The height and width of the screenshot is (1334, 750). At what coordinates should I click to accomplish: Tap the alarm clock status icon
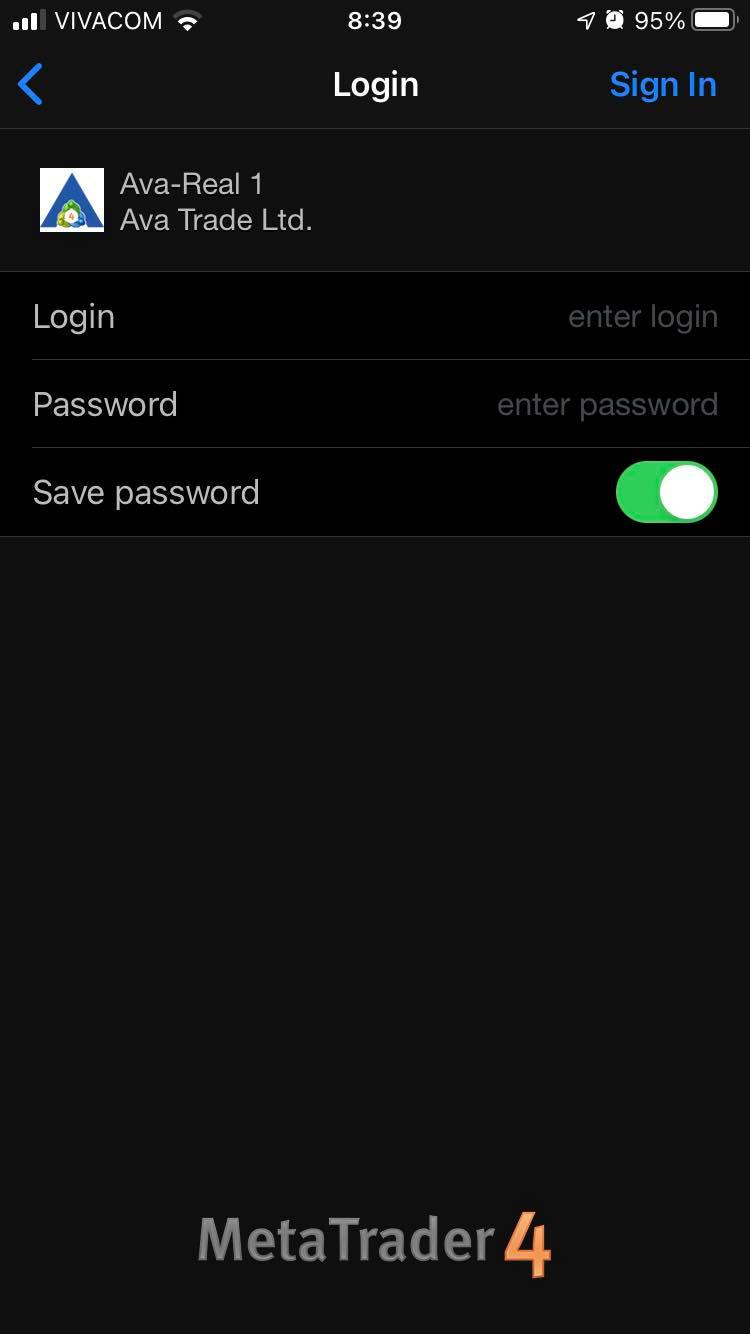point(617,18)
